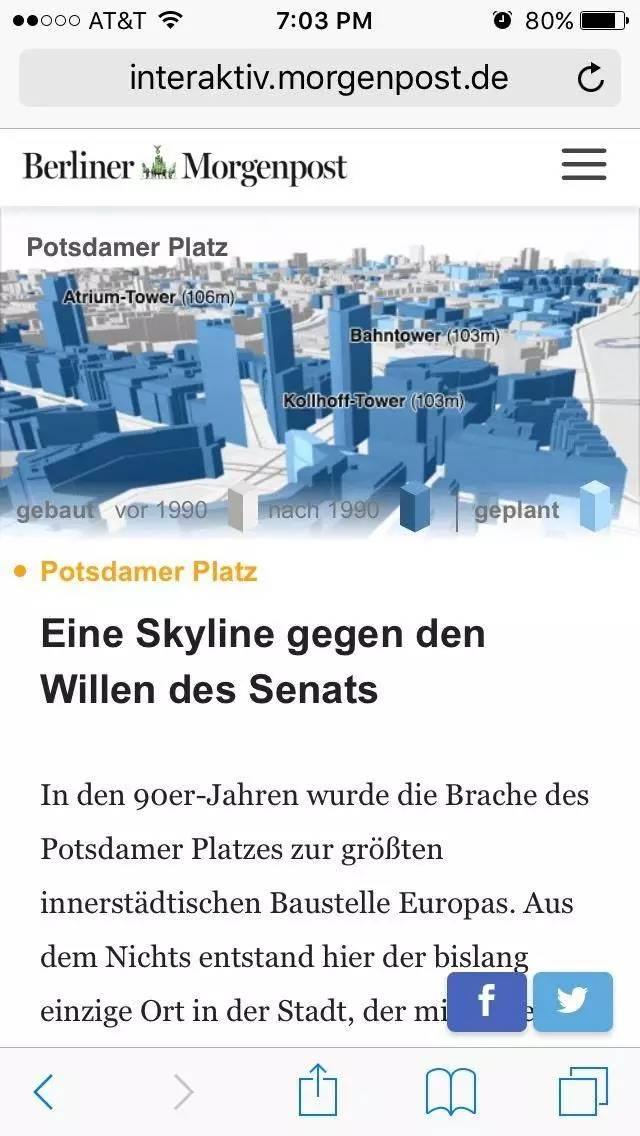Screen dimensions: 640x1136
Task: Reload the page
Action: click(x=591, y=78)
